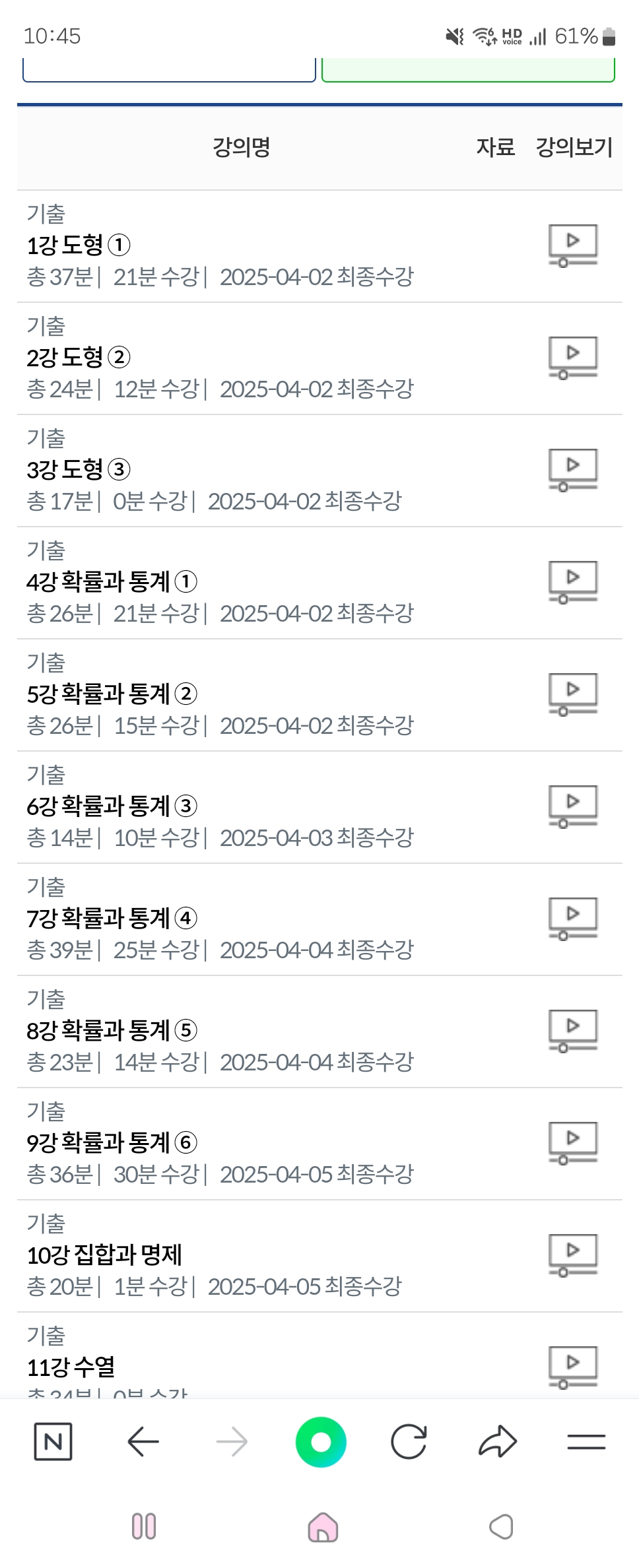Image resolution: width=639 pixels, height=1568 pixels.
Task: Tap the green Naver search circle
Action: tap(321, 1442)
